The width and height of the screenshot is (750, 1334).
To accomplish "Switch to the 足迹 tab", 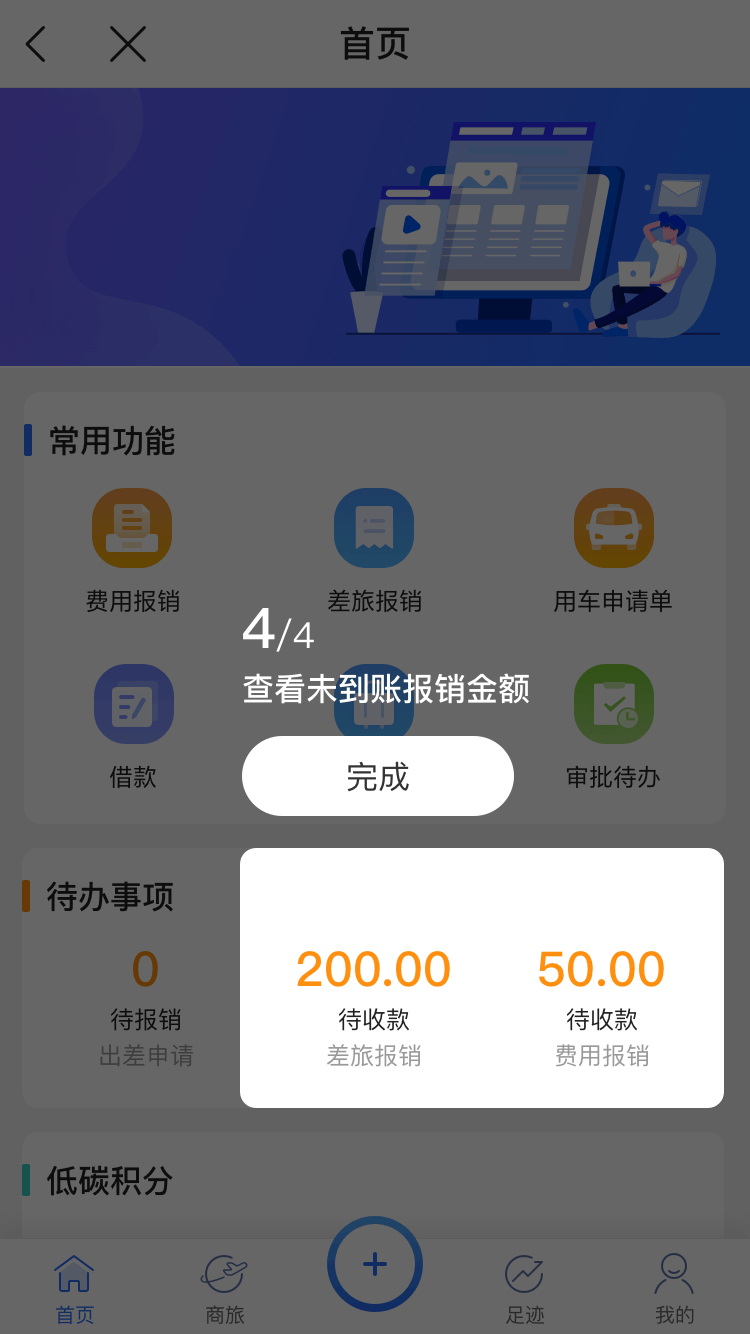I will (525, 1288).
